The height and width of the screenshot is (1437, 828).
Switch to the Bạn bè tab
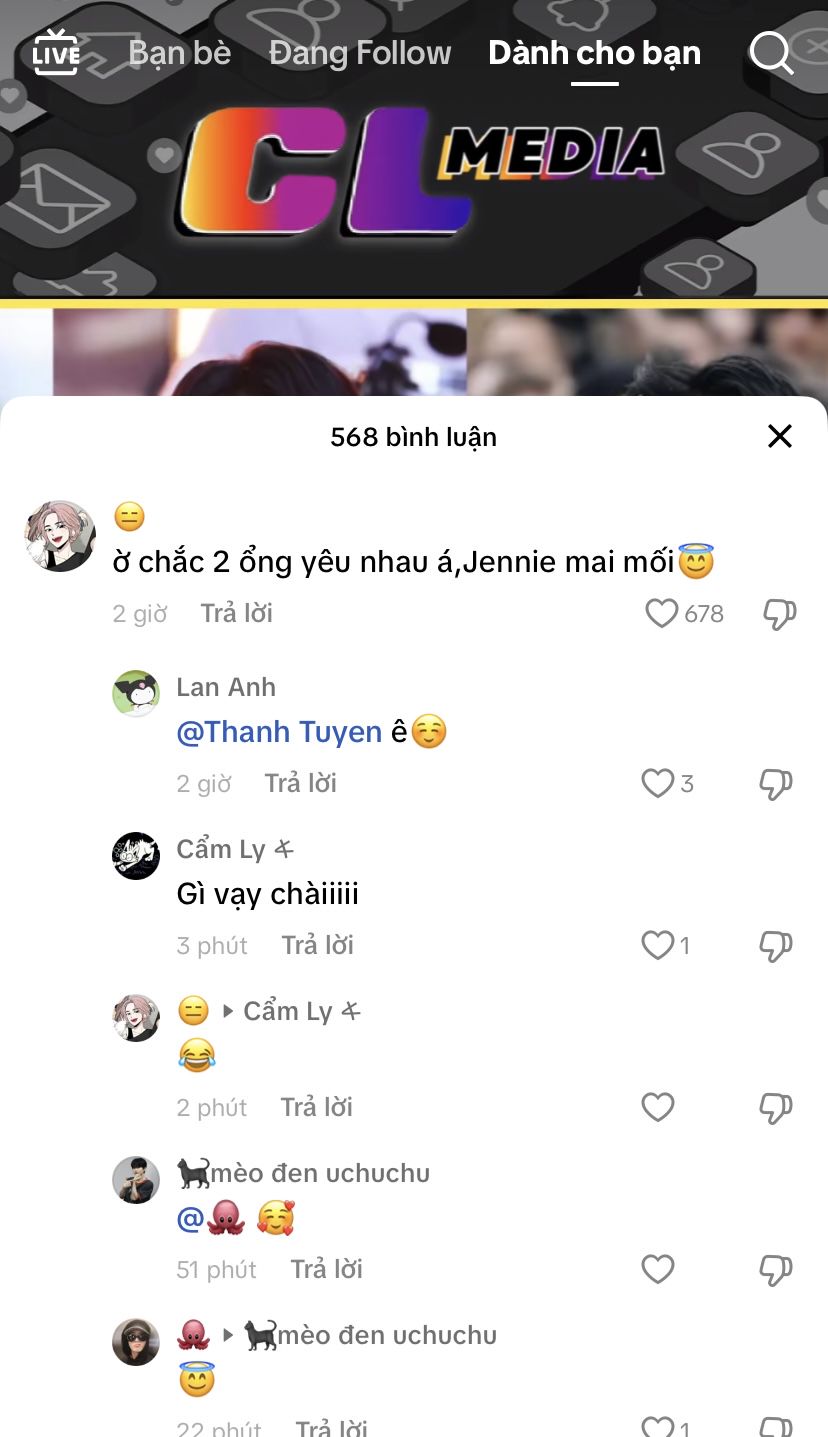tap(180, 53)
